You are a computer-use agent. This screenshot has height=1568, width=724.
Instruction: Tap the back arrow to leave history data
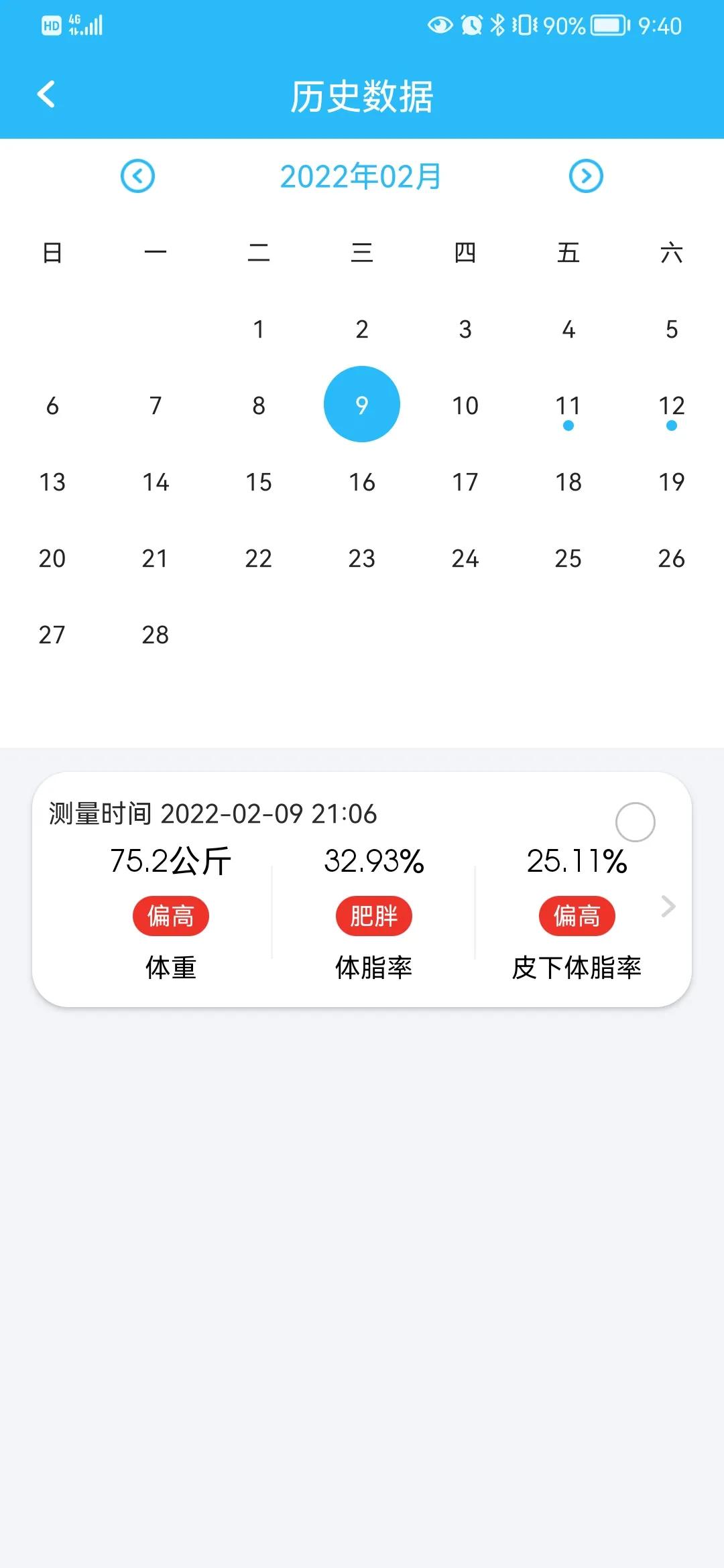pos(47,95)
